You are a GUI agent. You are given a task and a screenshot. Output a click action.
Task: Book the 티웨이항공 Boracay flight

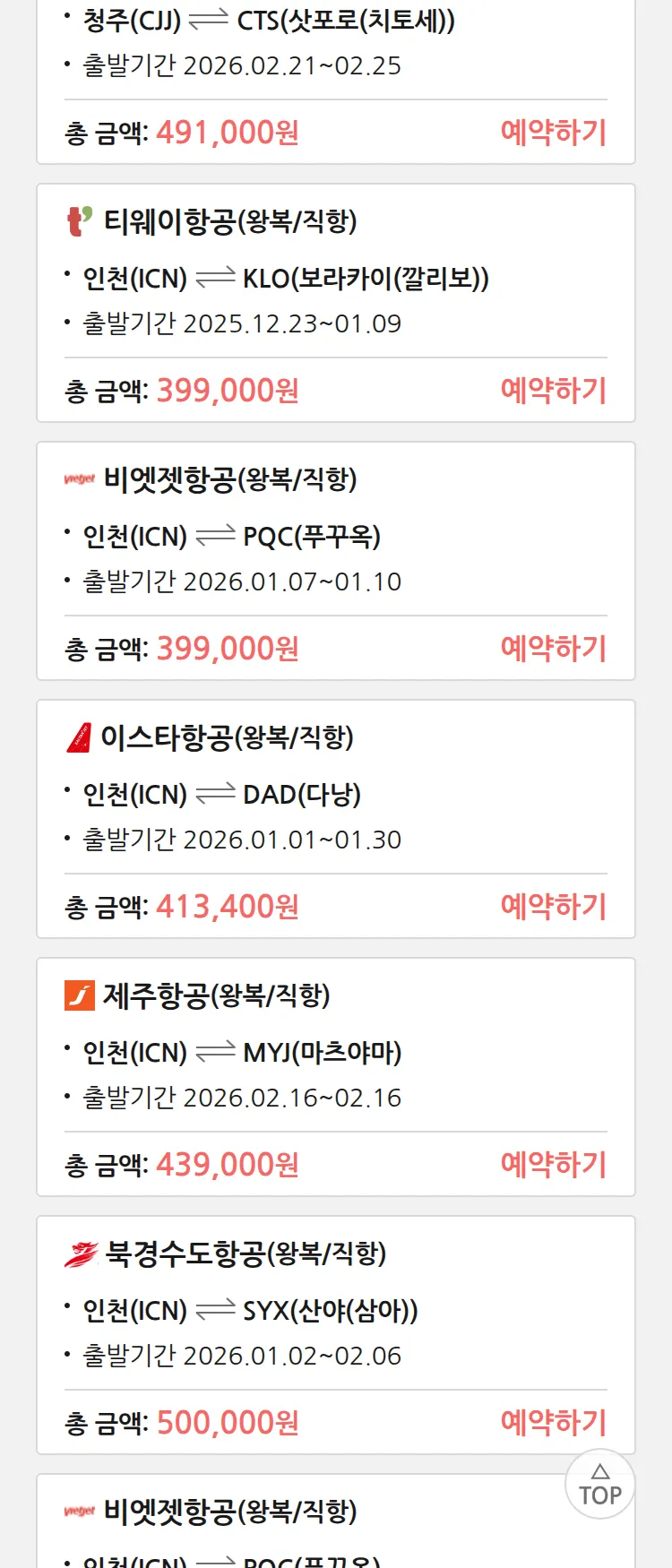click(x=553, y=391)
